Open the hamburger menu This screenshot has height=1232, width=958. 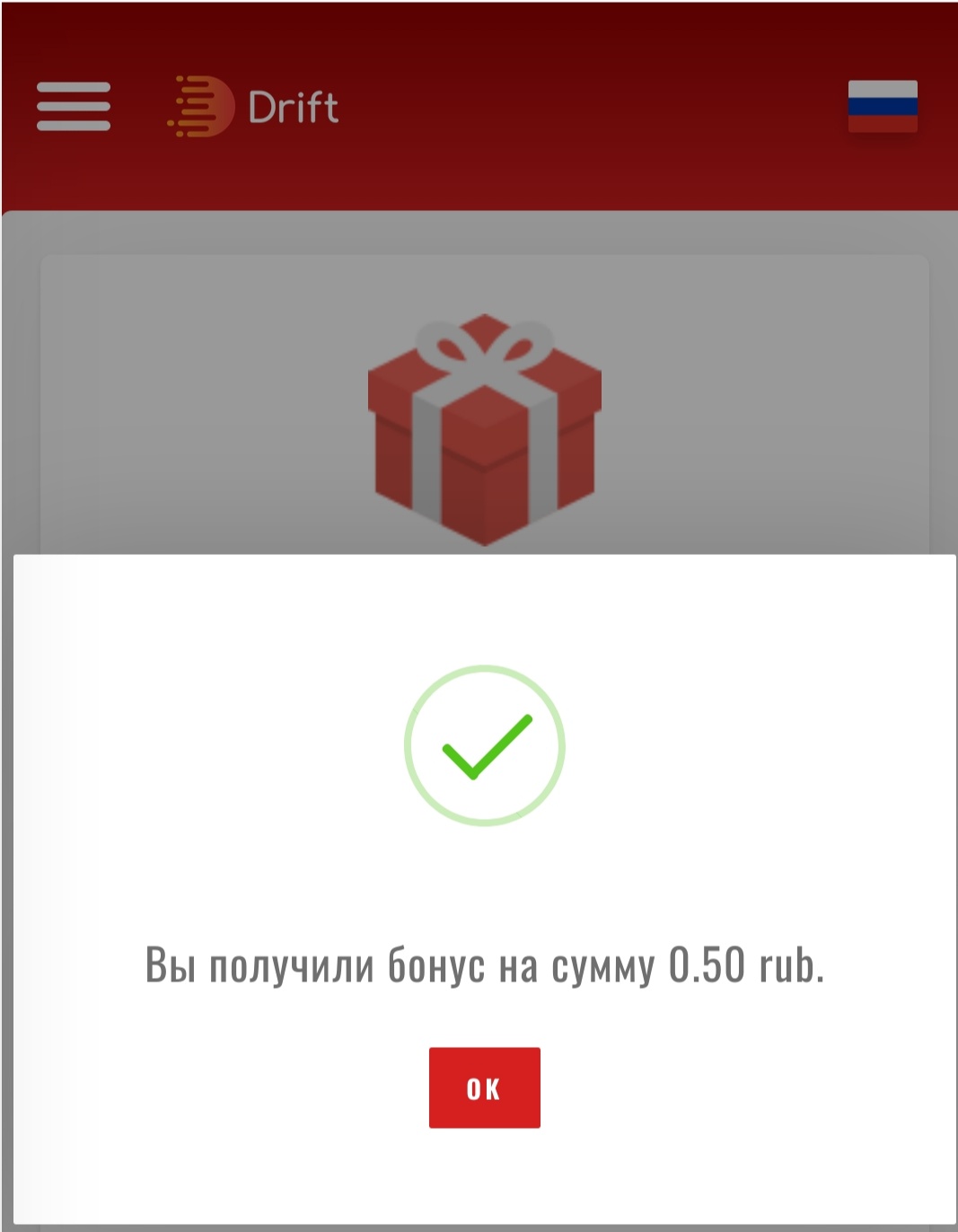point(74,107)
